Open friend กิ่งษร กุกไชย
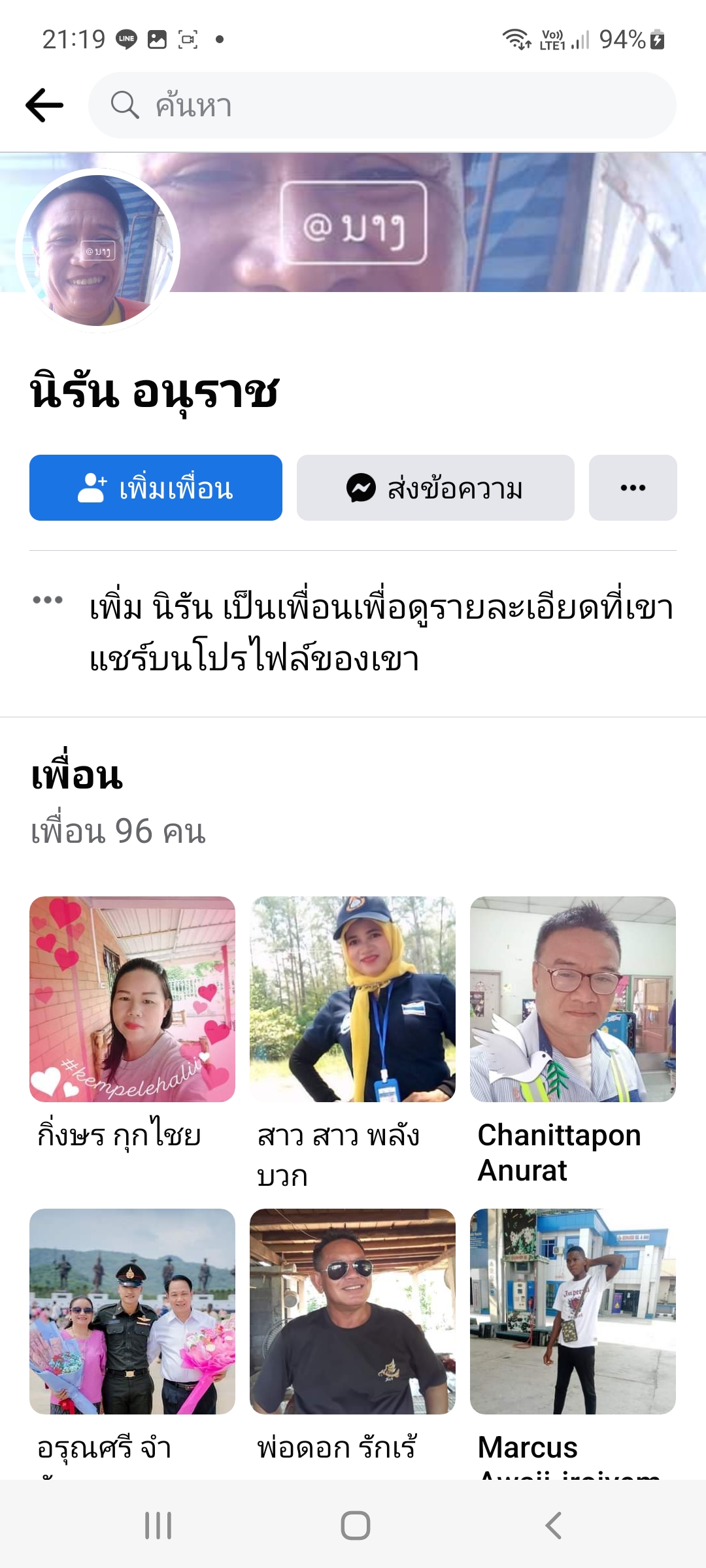The height and width of the screenshot is (1568, 706). click(x=132, y=1000)
